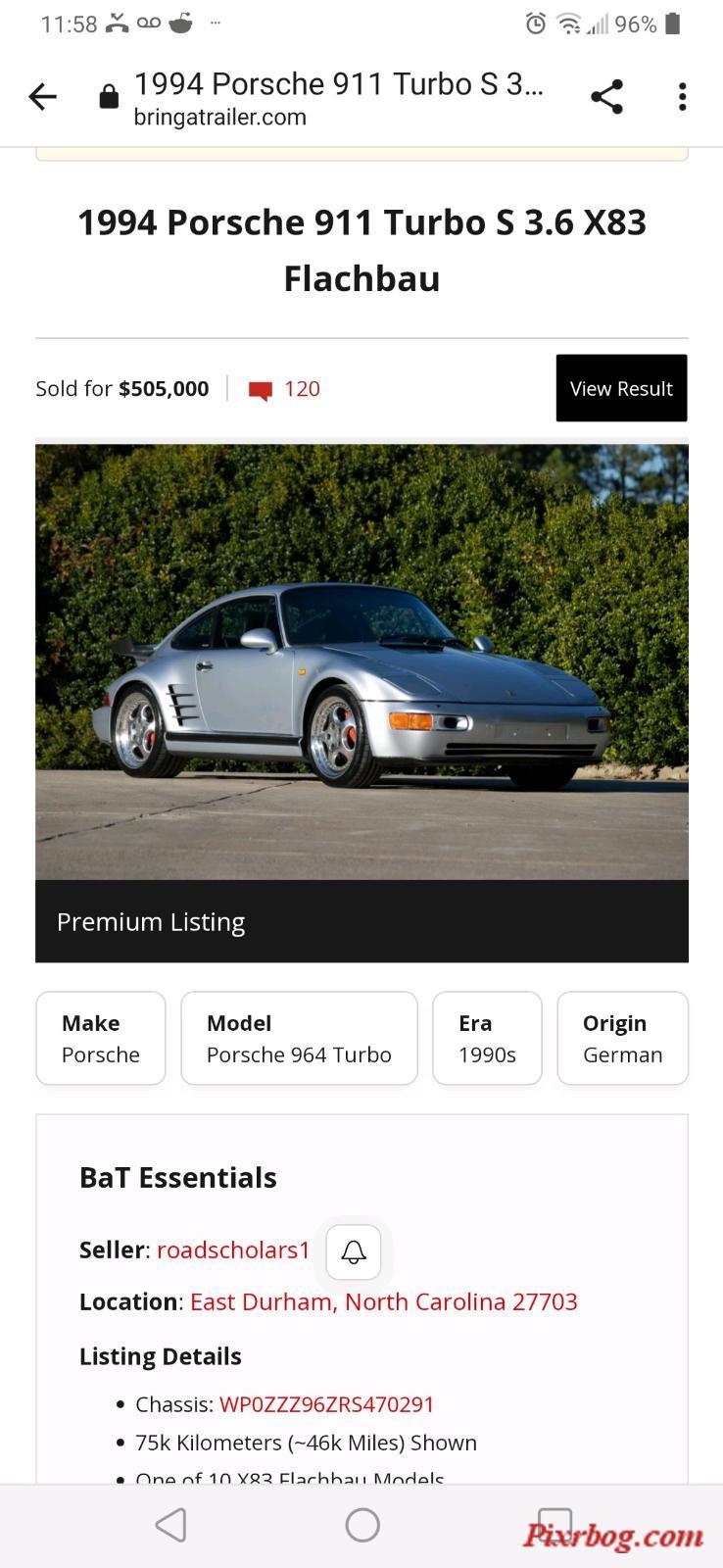Open the 120 comments link
This screenshot has height=1568, width=723.
click(x=285, y=389)
